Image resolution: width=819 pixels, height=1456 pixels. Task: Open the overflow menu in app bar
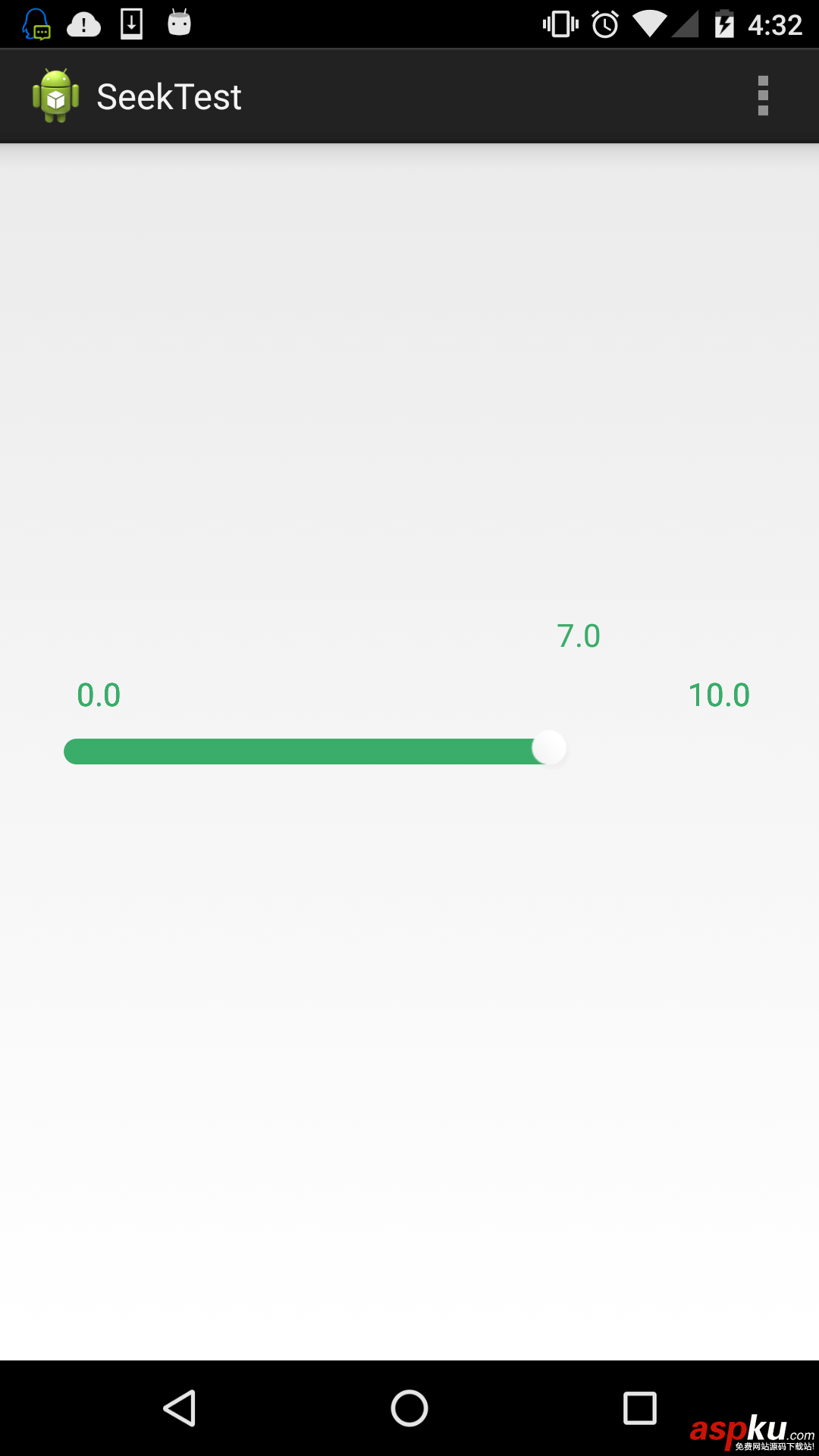[763, 96]
